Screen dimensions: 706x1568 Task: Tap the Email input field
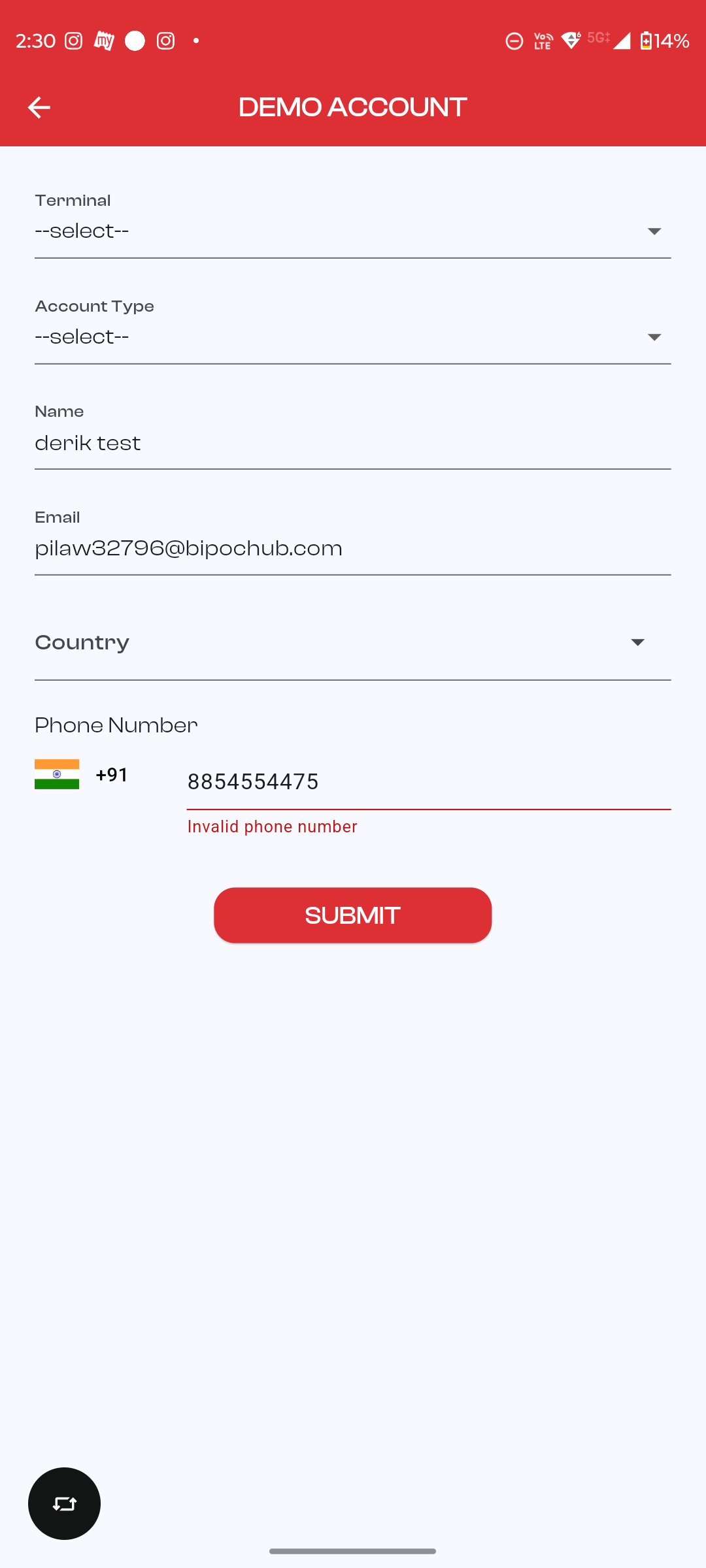(x=352, y=549)
